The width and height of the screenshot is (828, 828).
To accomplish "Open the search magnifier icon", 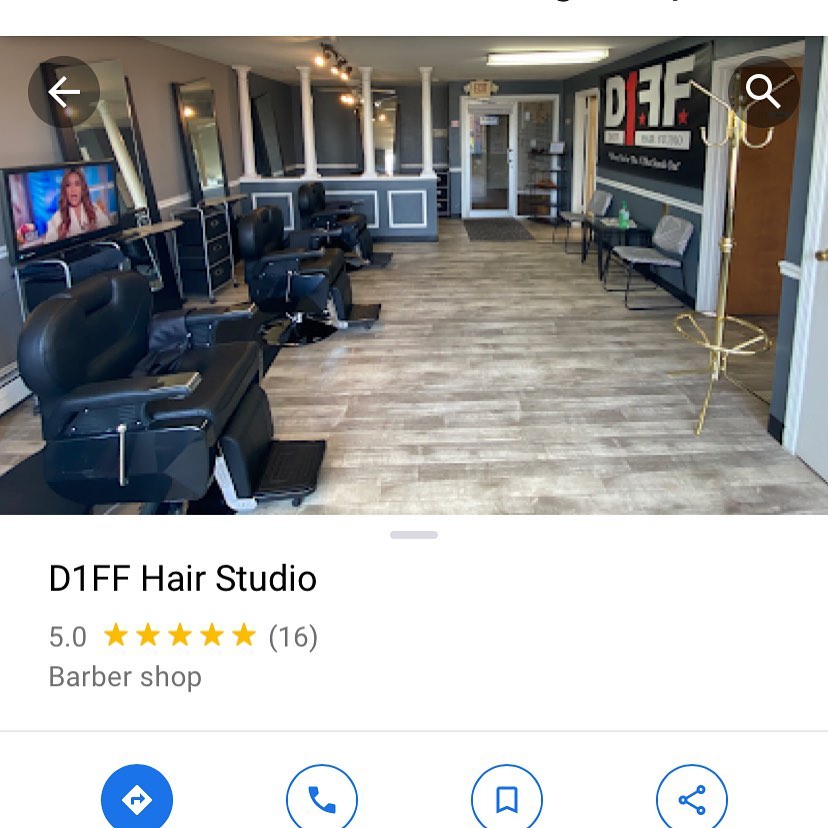I will click(x=763, y=92).
